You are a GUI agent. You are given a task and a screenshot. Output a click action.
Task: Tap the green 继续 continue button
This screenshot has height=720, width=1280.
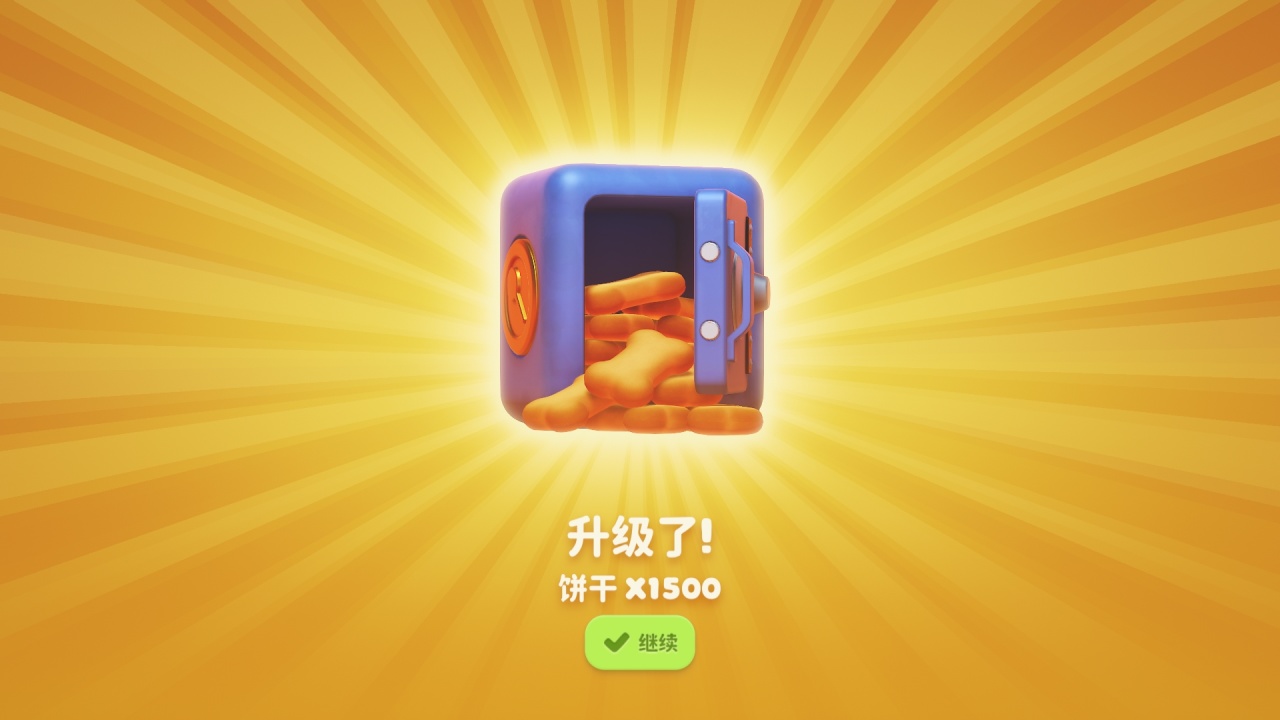pyautogui.click(x=640, y=642)
